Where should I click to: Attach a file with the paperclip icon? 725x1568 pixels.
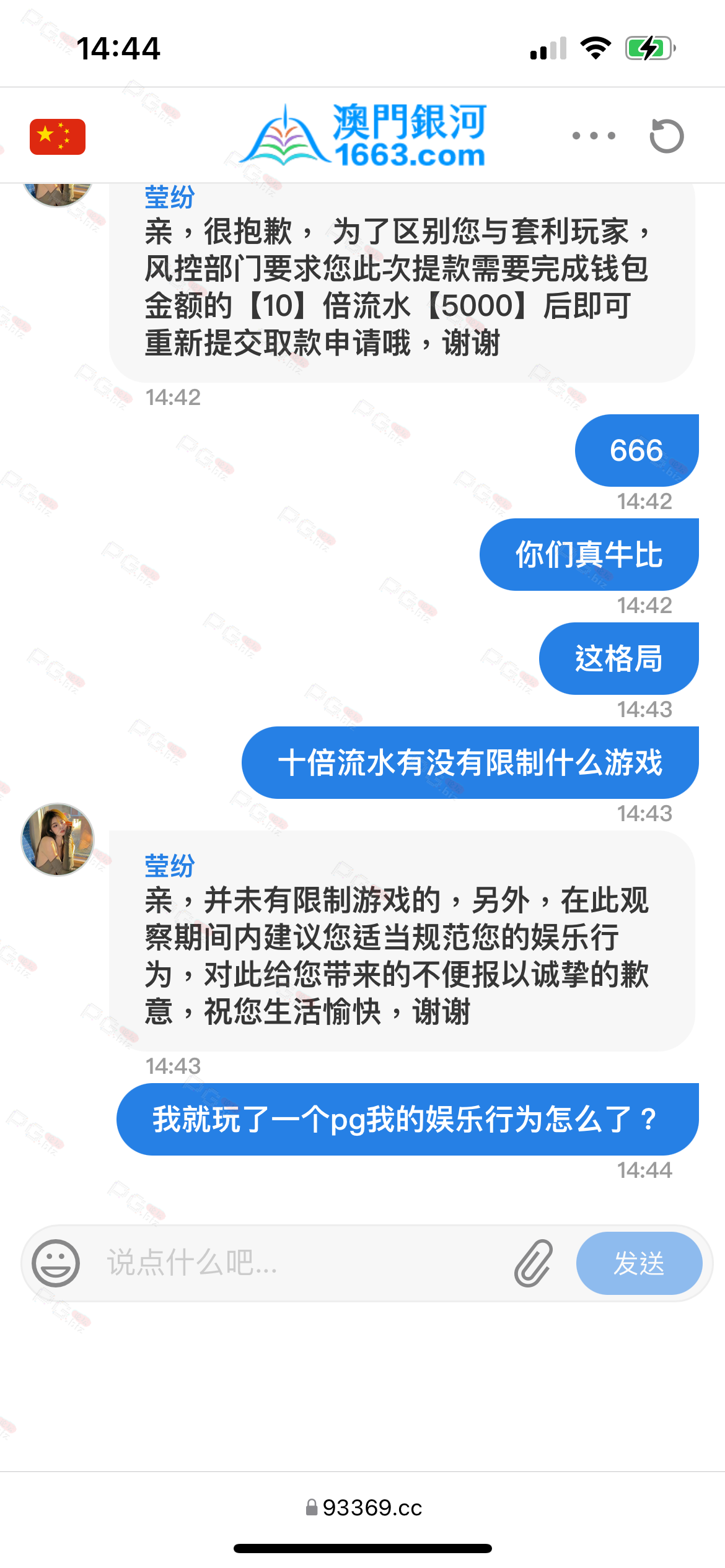pyautogui.click(x=533, y=1263)
